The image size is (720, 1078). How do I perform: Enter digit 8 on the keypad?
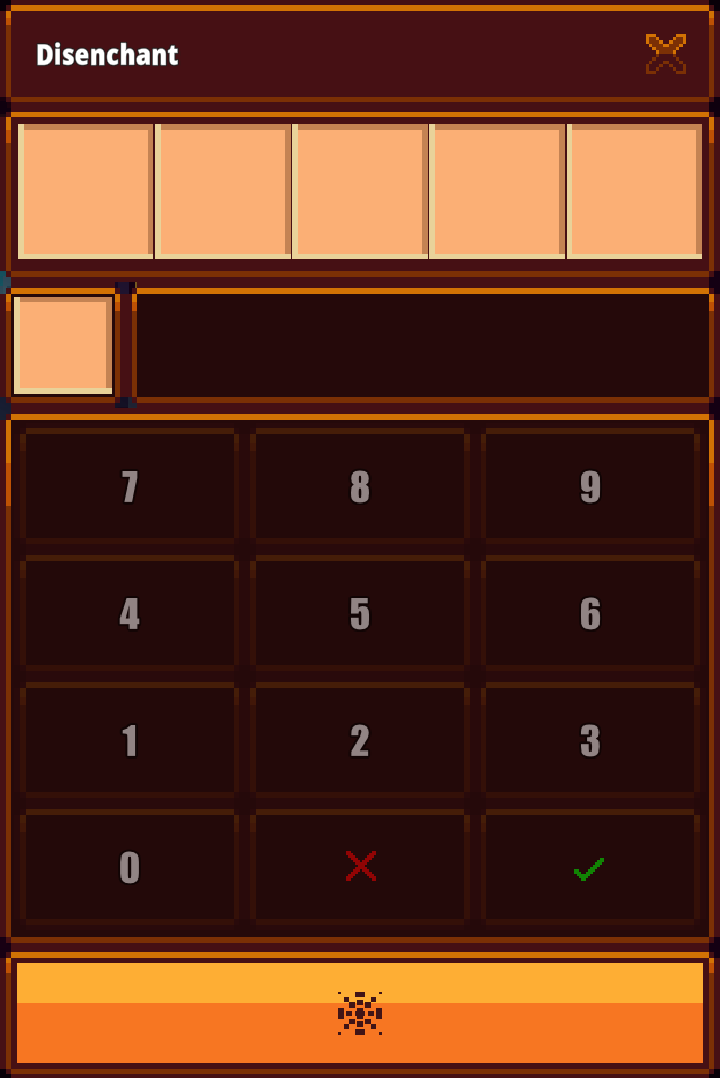click(360, 487)
